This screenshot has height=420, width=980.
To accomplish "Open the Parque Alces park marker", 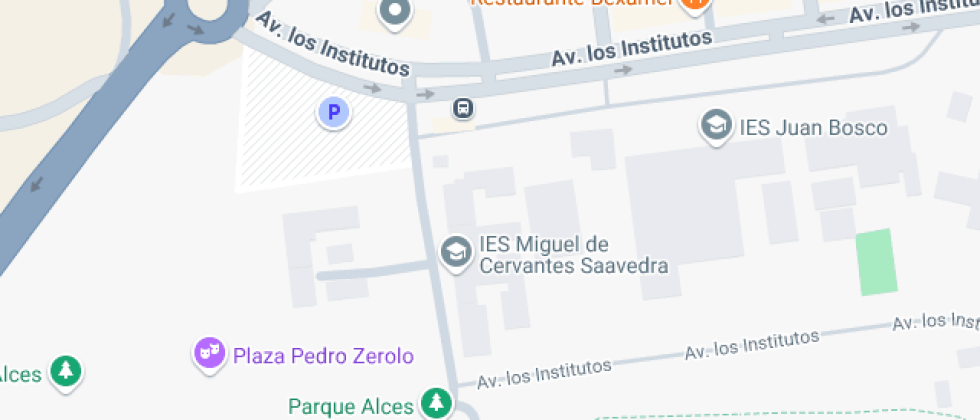I will (435, 403).
